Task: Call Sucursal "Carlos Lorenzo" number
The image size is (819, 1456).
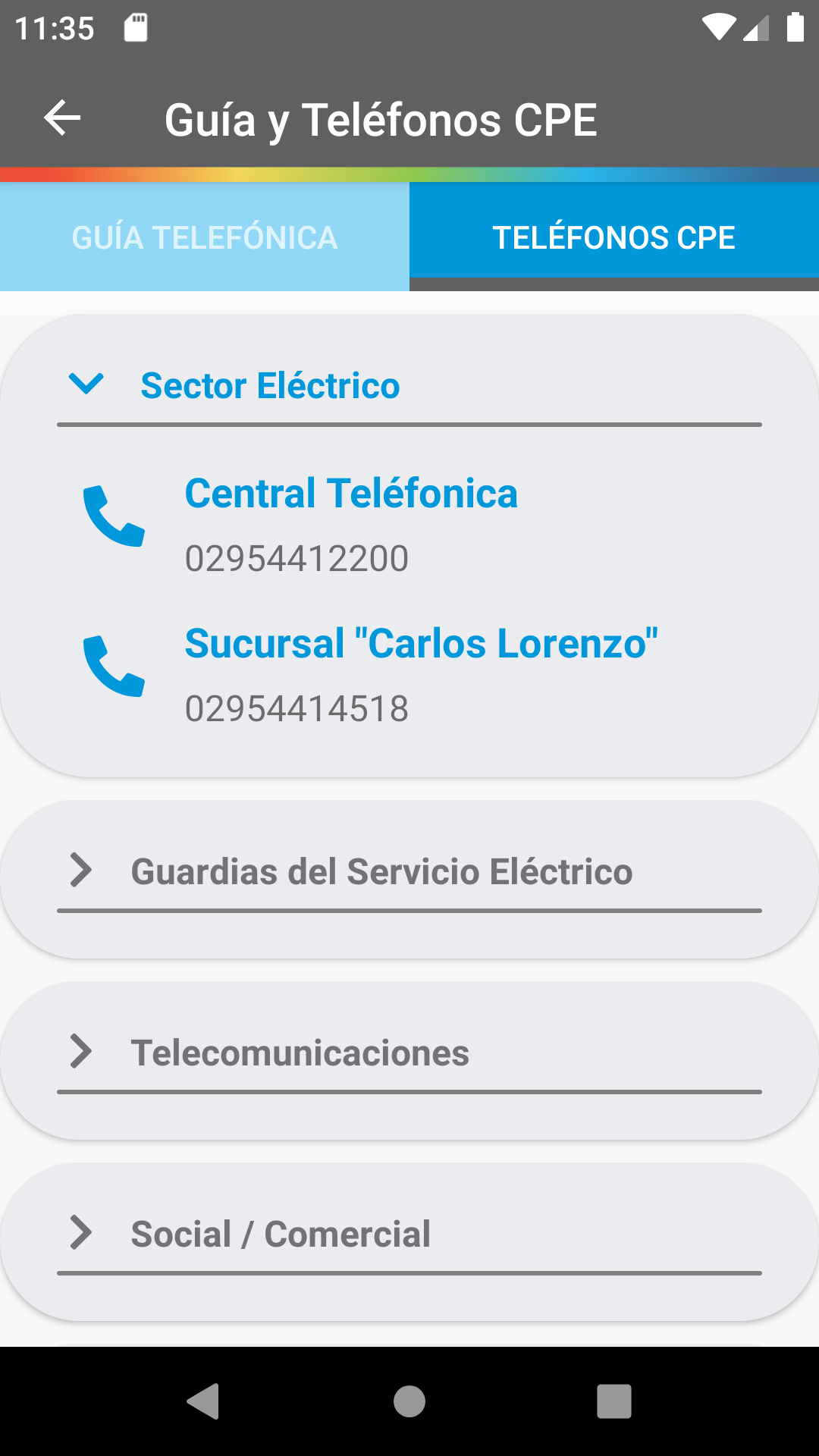Action: pyautogui.click(x=409, y=674)
